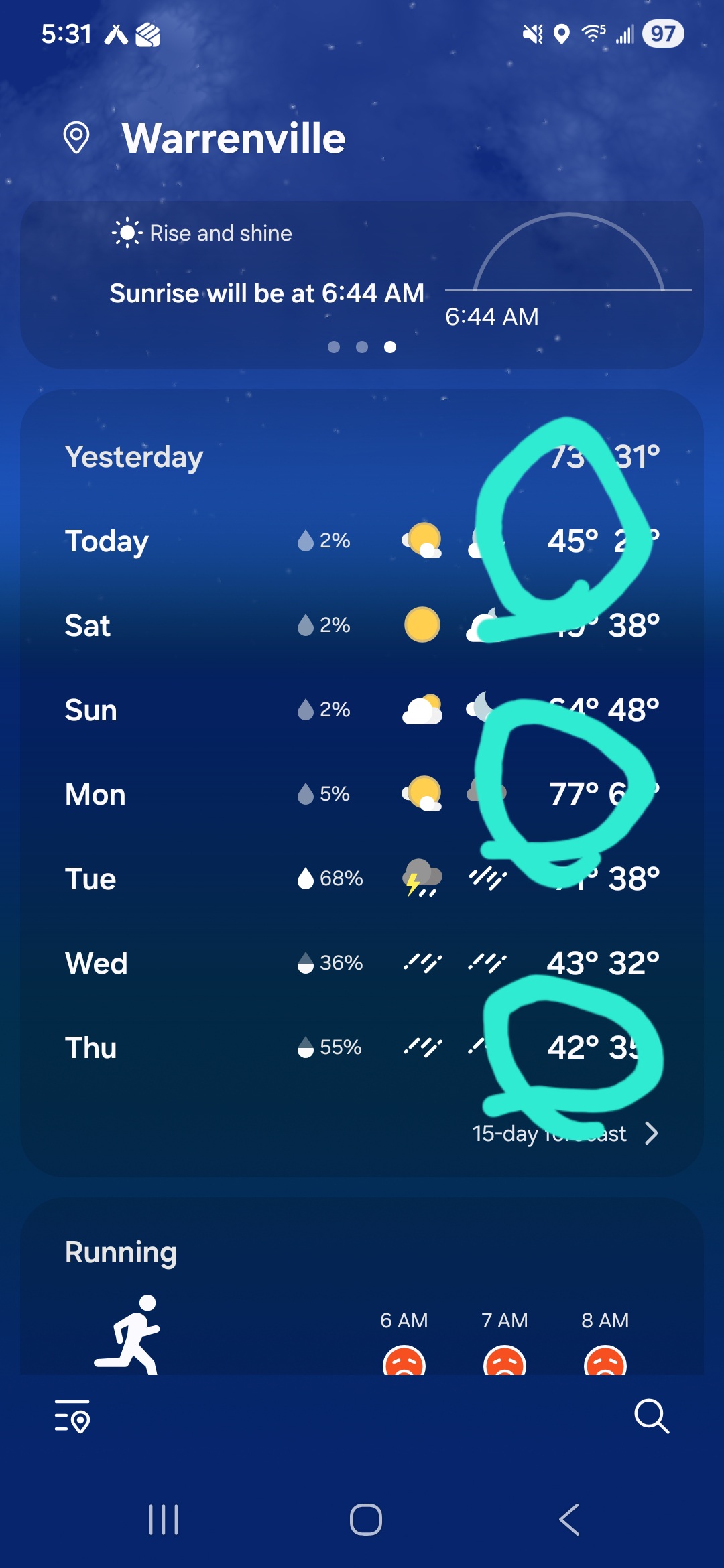Viewport: 724px width, 1568px height.
Task: Show Tuesday's thunderstorm forecast
Action: pyautogui.click(x=362, y=878)
